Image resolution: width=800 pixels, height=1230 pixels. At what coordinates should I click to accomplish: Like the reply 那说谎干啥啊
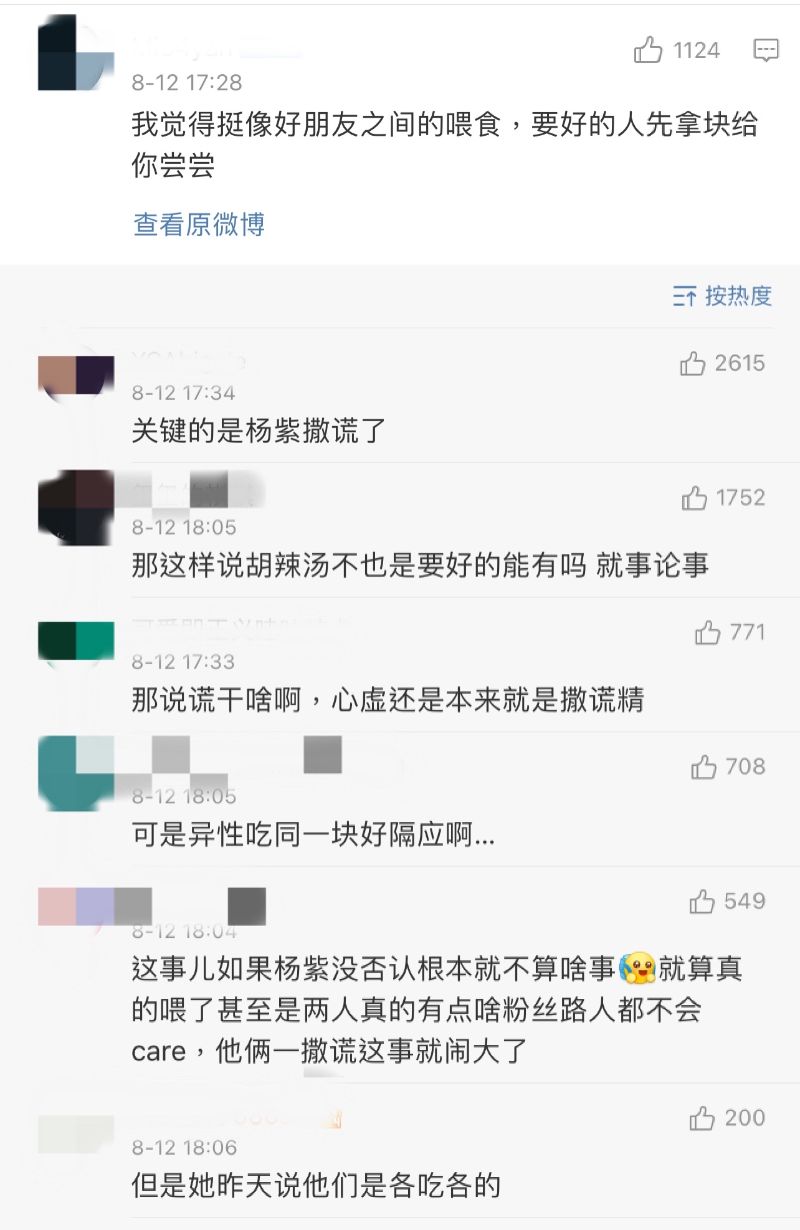coord(708,632)
